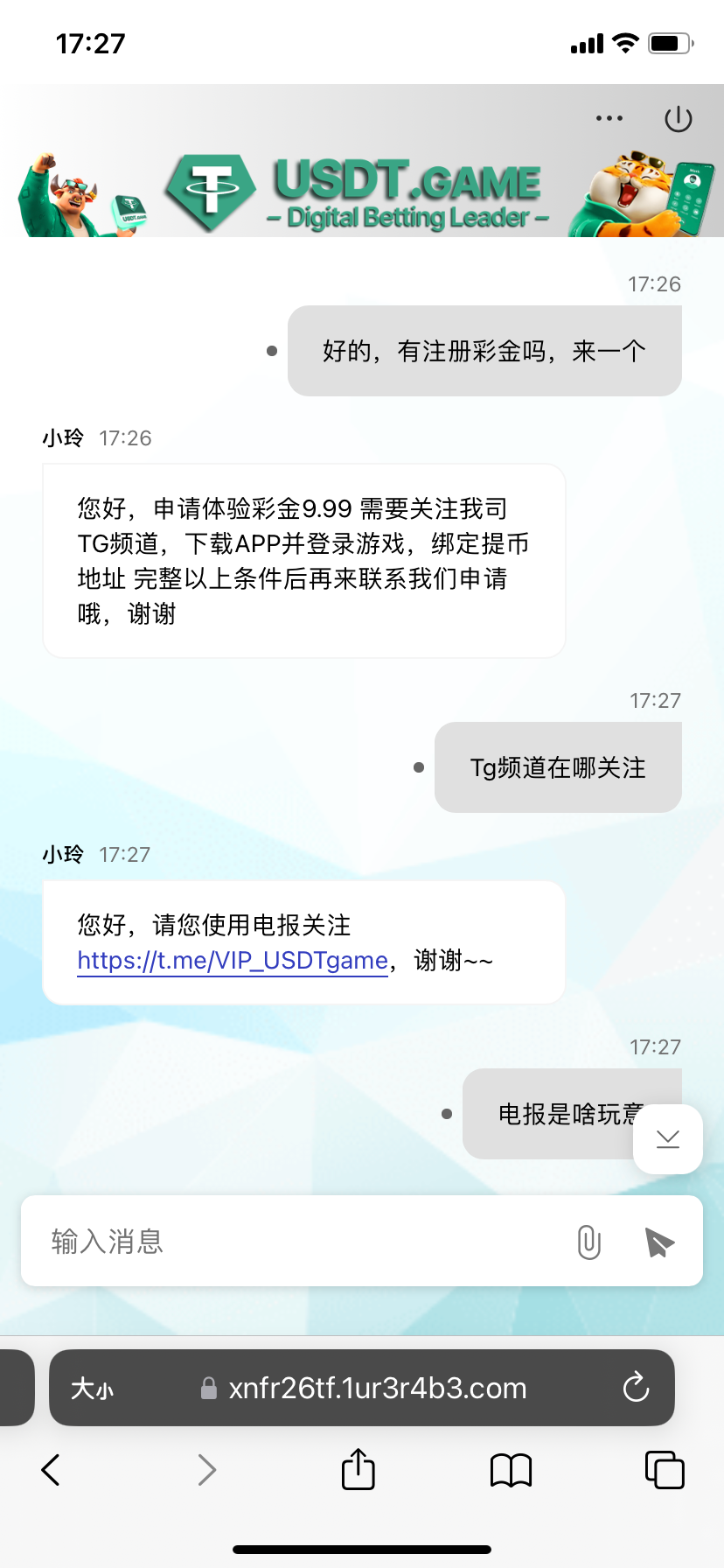Open the t.me/VIP_USDTgame link

coord(233,961)
